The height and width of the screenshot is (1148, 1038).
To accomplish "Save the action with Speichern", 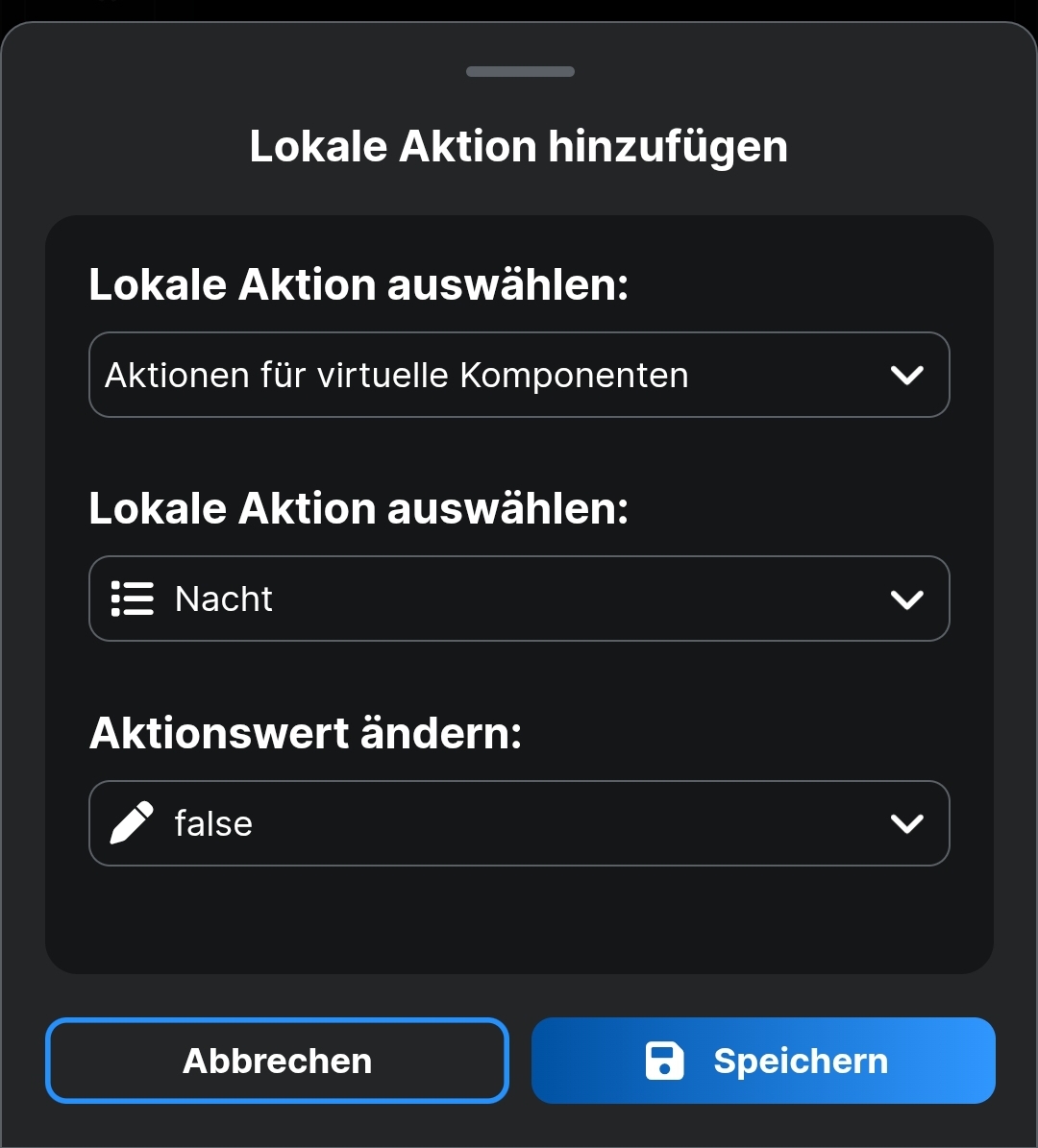I will pos(763,1061).
